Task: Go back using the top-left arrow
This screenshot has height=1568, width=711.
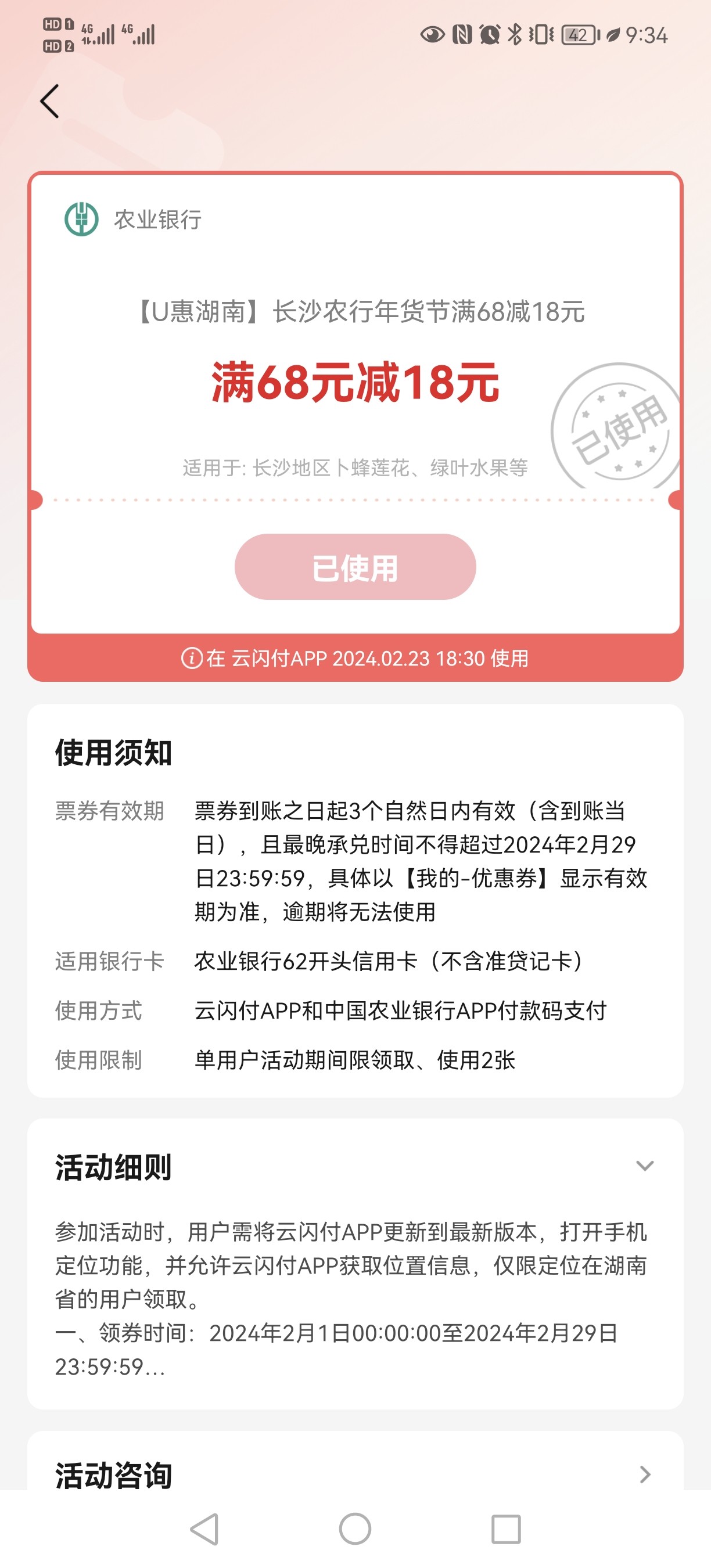Action: point(49,101)
